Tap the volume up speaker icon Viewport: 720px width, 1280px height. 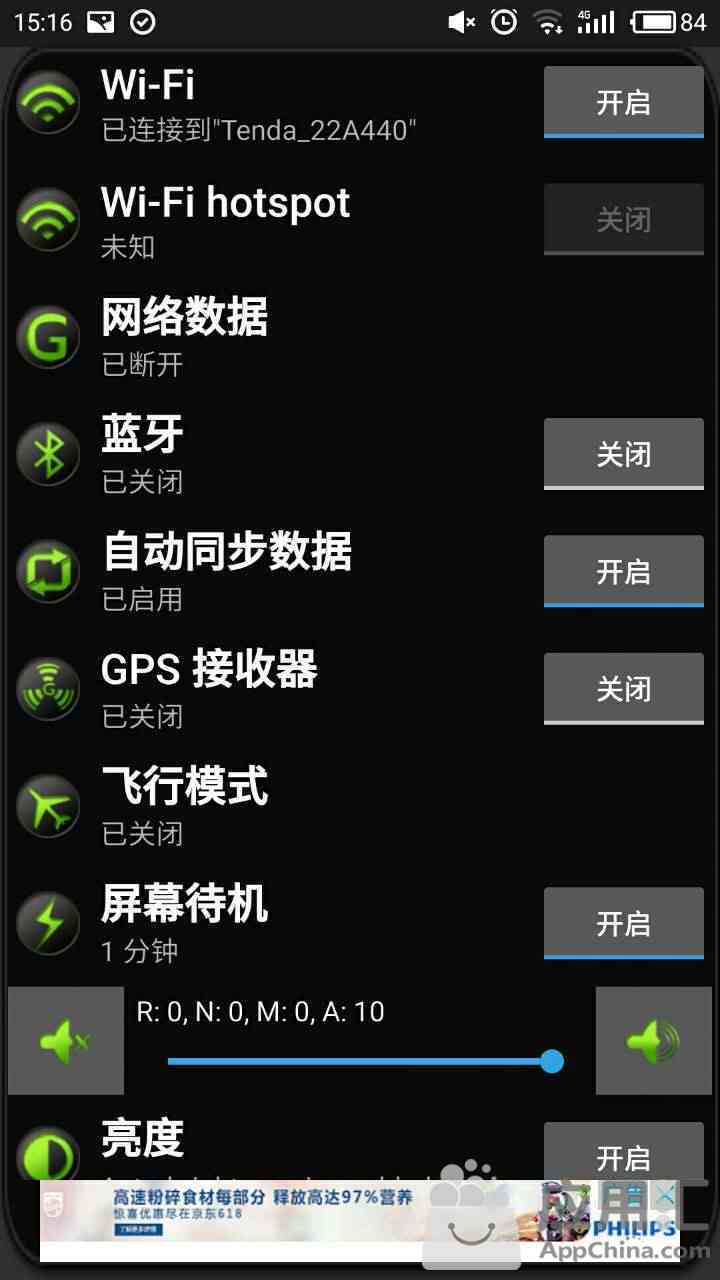(653, 1041)
